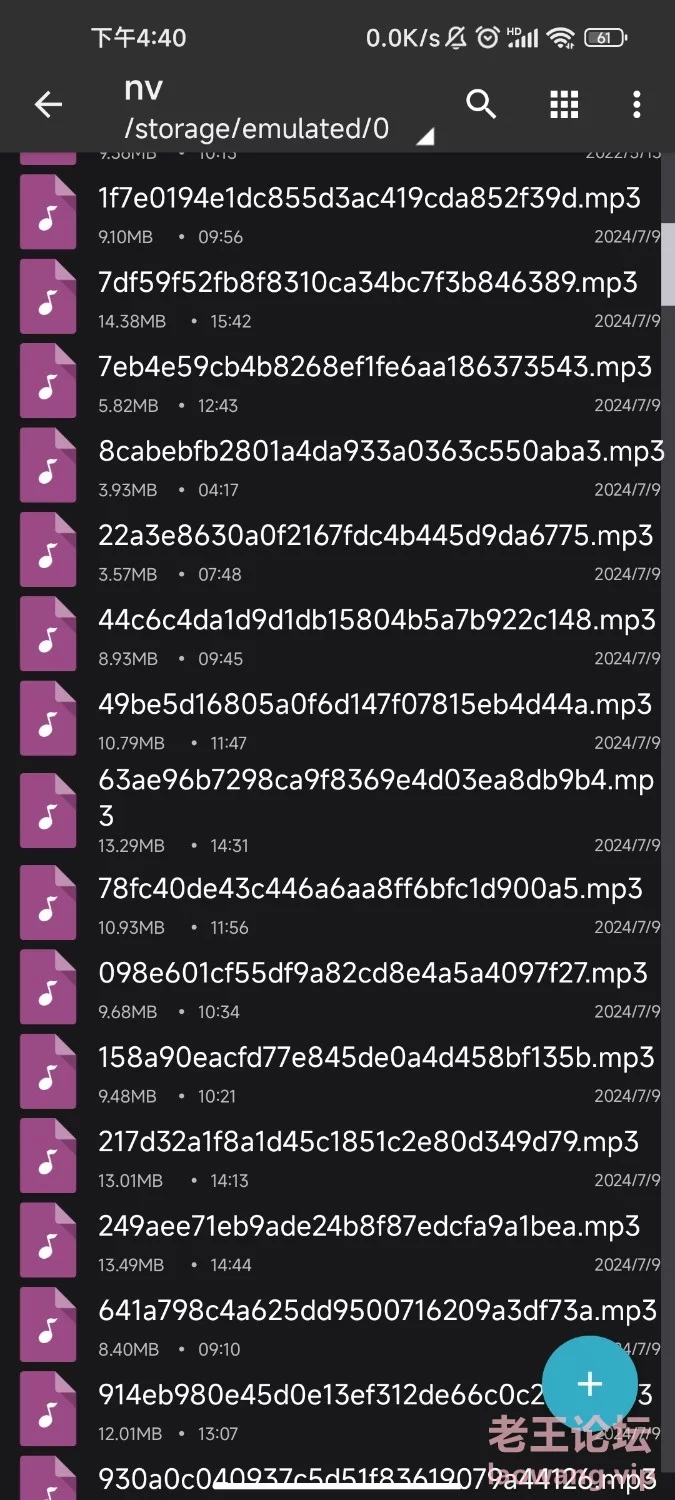Open file 1f7e0194e1dc855d3ac419cda852f39d.mp3
Viewport: 675px width, 1500px height.
coord(337,215)
